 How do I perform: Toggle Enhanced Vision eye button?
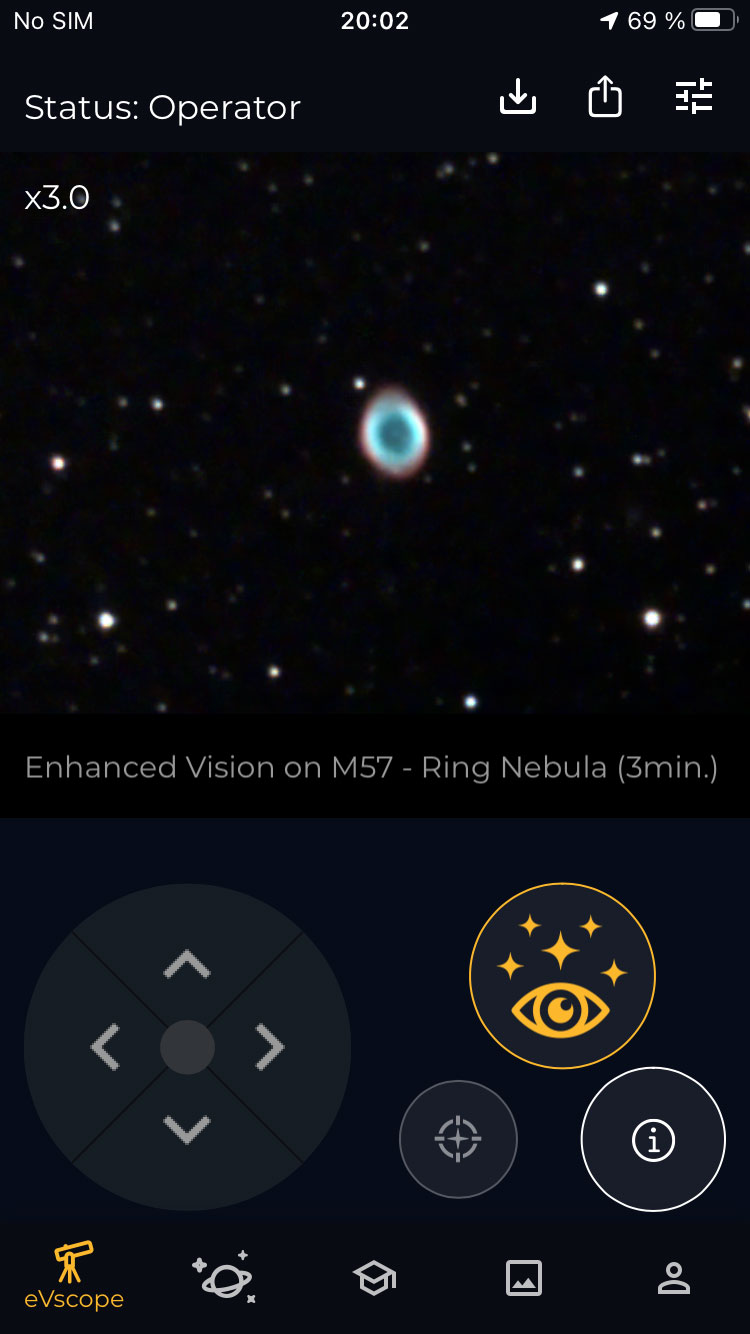[x=562, y=976]
